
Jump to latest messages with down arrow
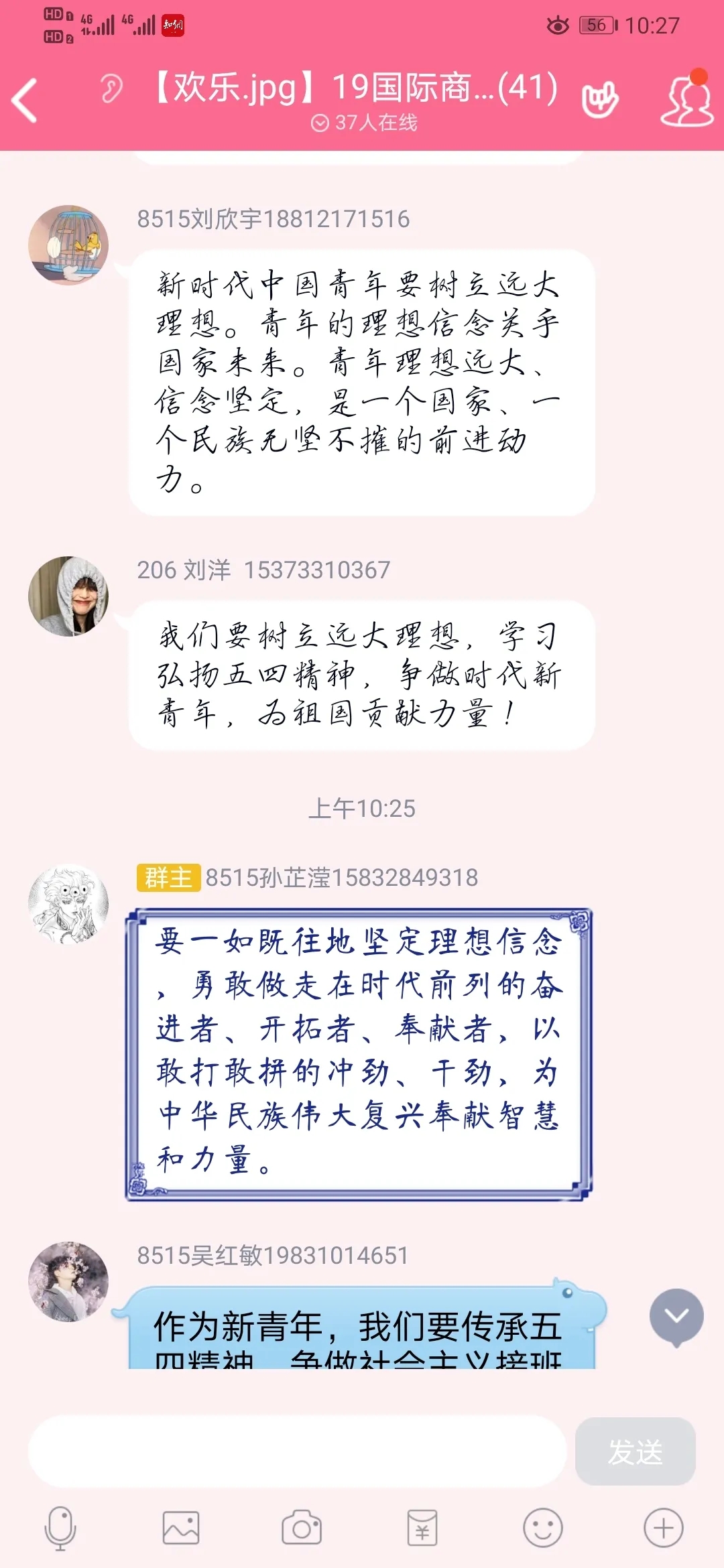coord(676,1317)
